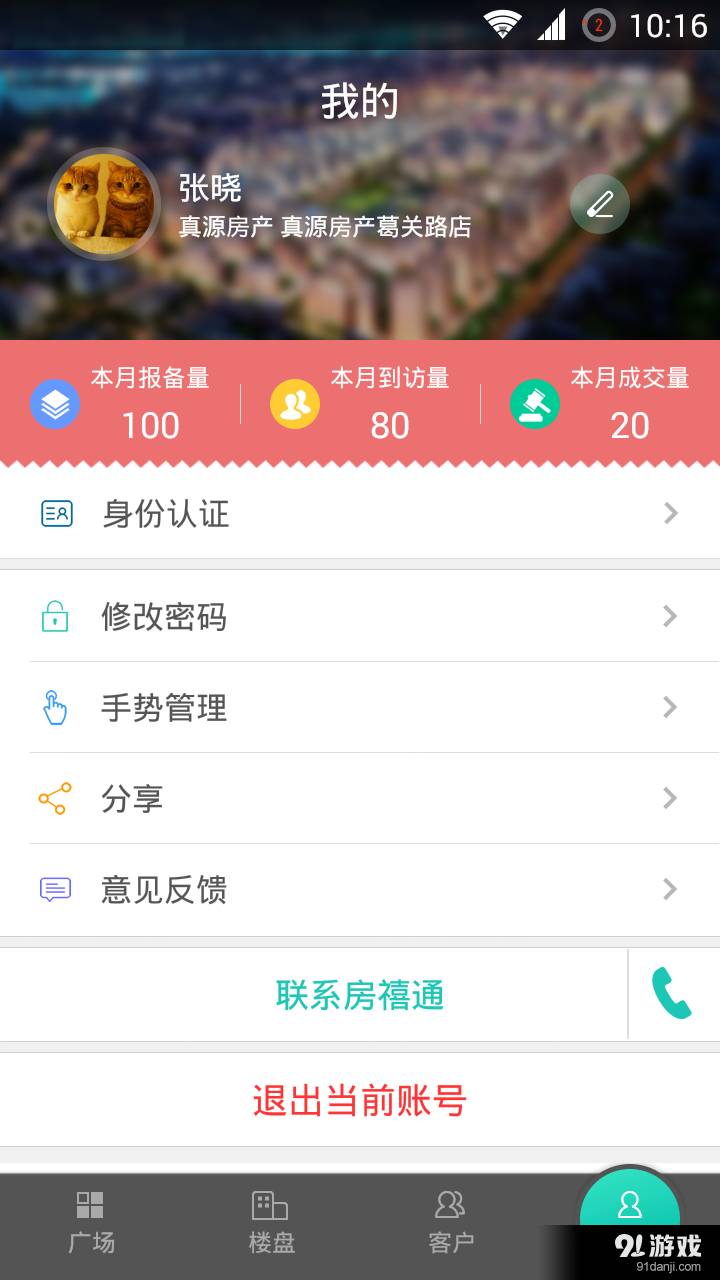Open 广场 in the bottom navigation
Viewport: 720px width, 1280px height.
click(x=92, y=1220)
